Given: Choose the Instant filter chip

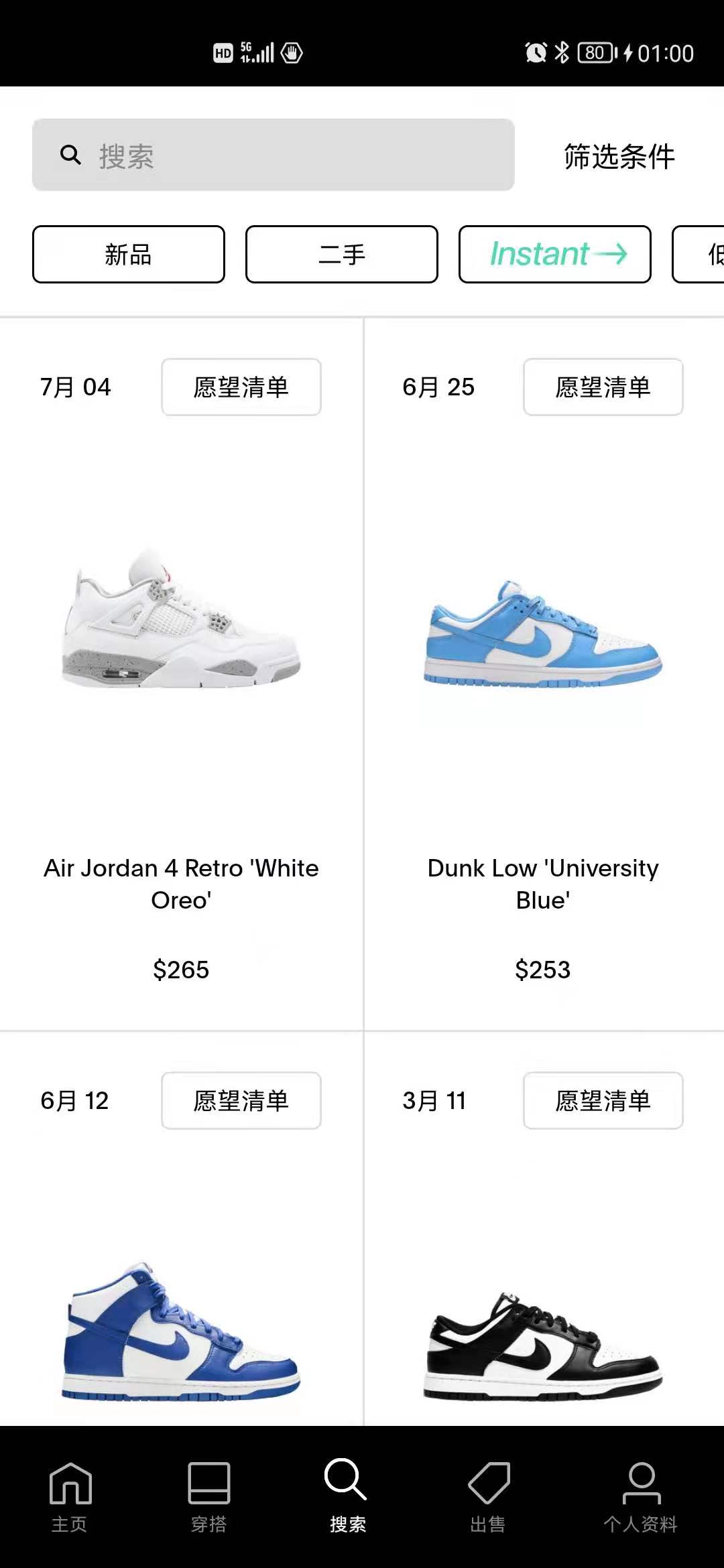Looking at the screenshot, I should coord(554,255).
